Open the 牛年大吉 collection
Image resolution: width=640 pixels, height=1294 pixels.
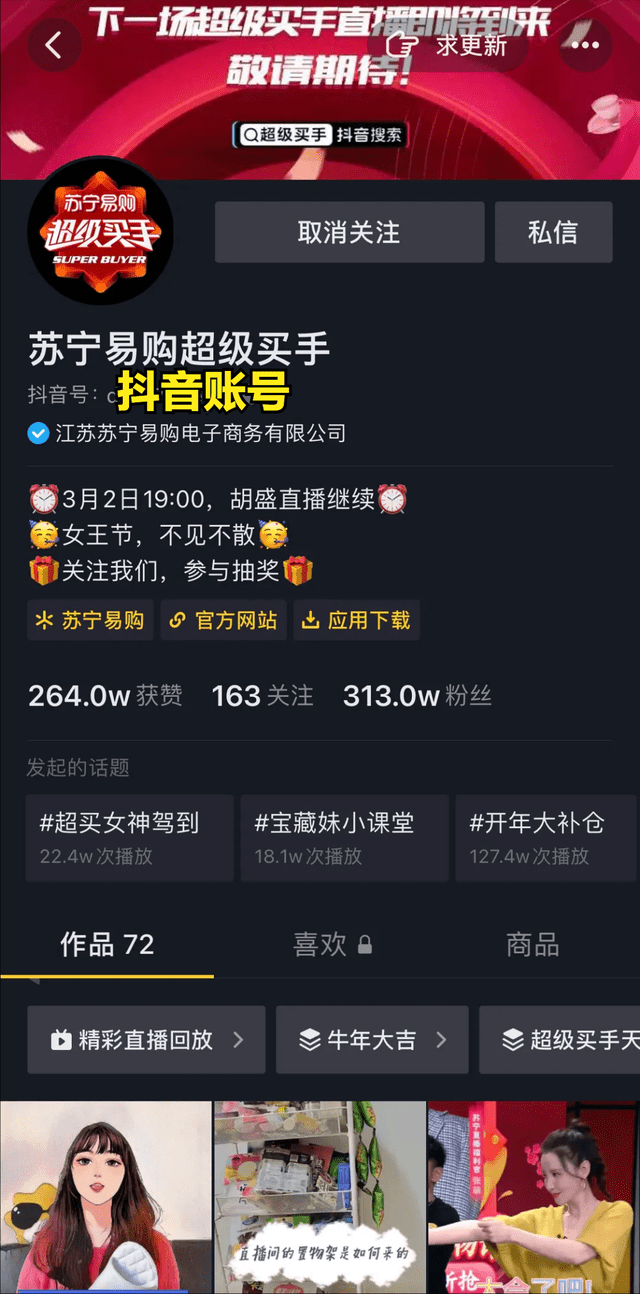[372, 1040]
